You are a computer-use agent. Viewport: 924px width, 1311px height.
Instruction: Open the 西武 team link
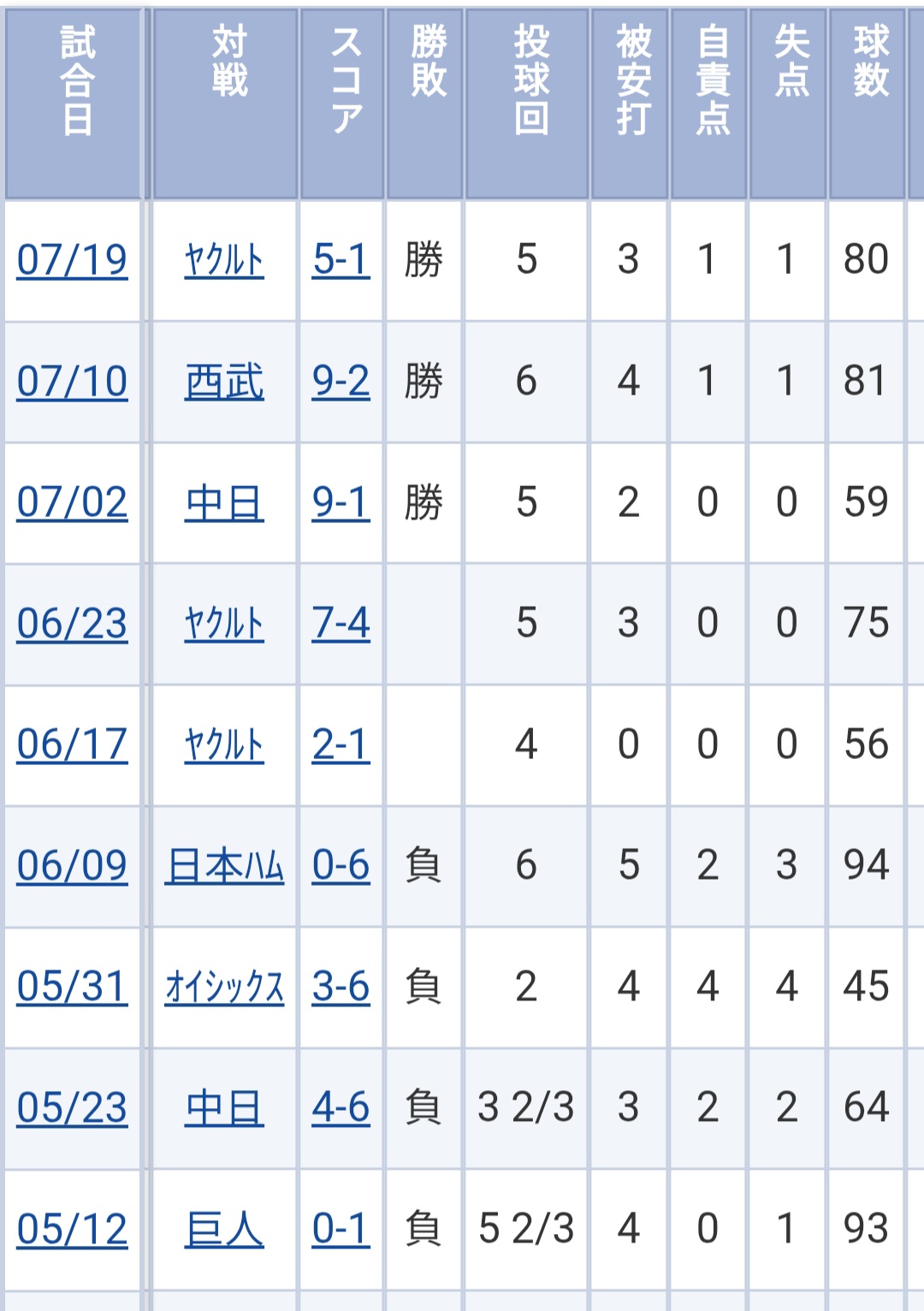tap(224, 382)
